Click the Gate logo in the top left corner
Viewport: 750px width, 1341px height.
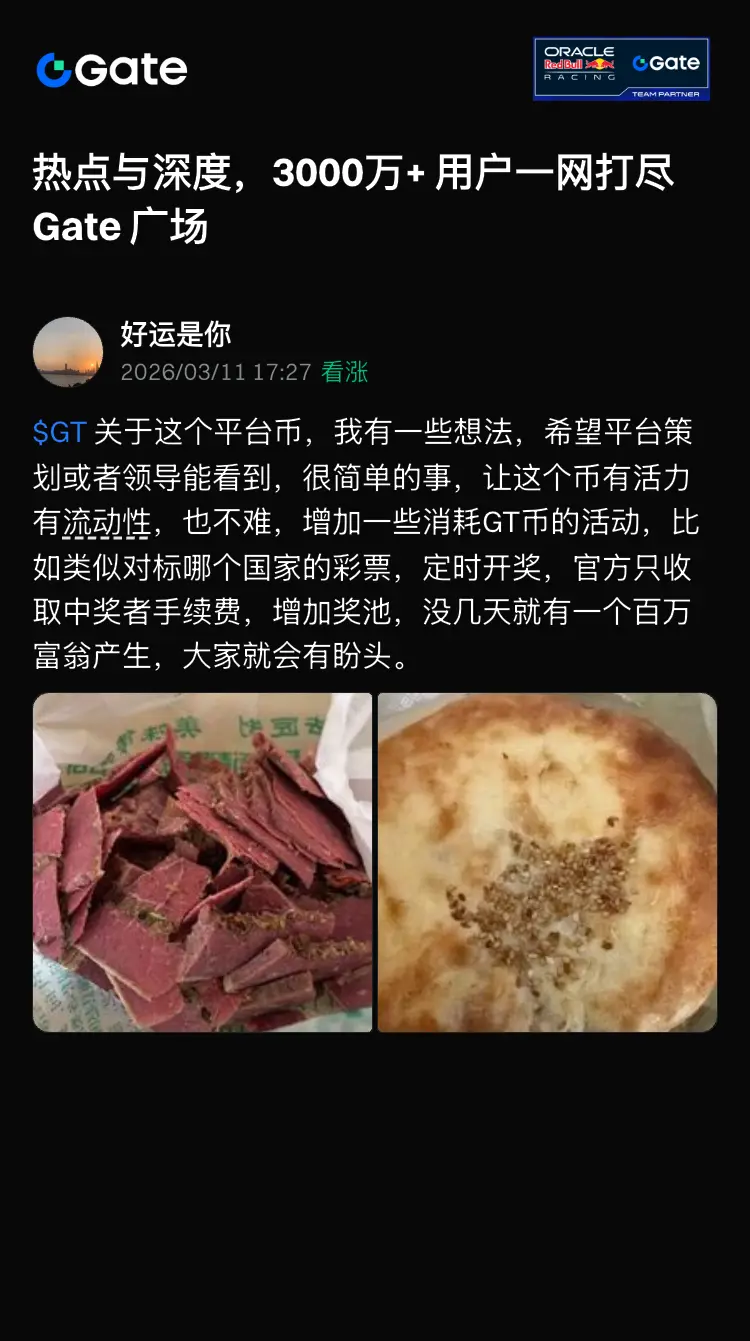pyautogui.click(x=110, y=68)
